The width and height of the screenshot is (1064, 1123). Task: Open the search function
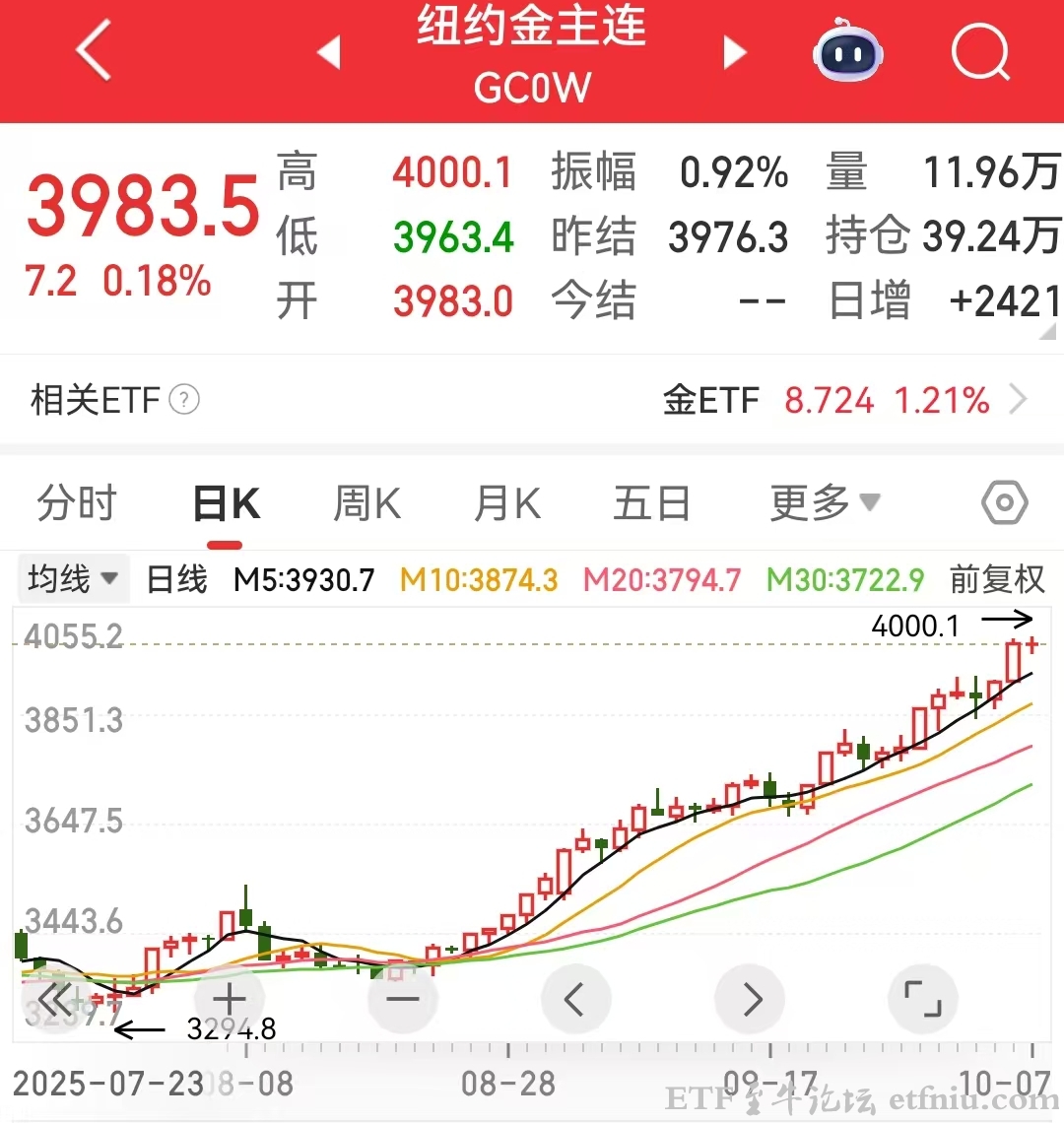(979, 53)
